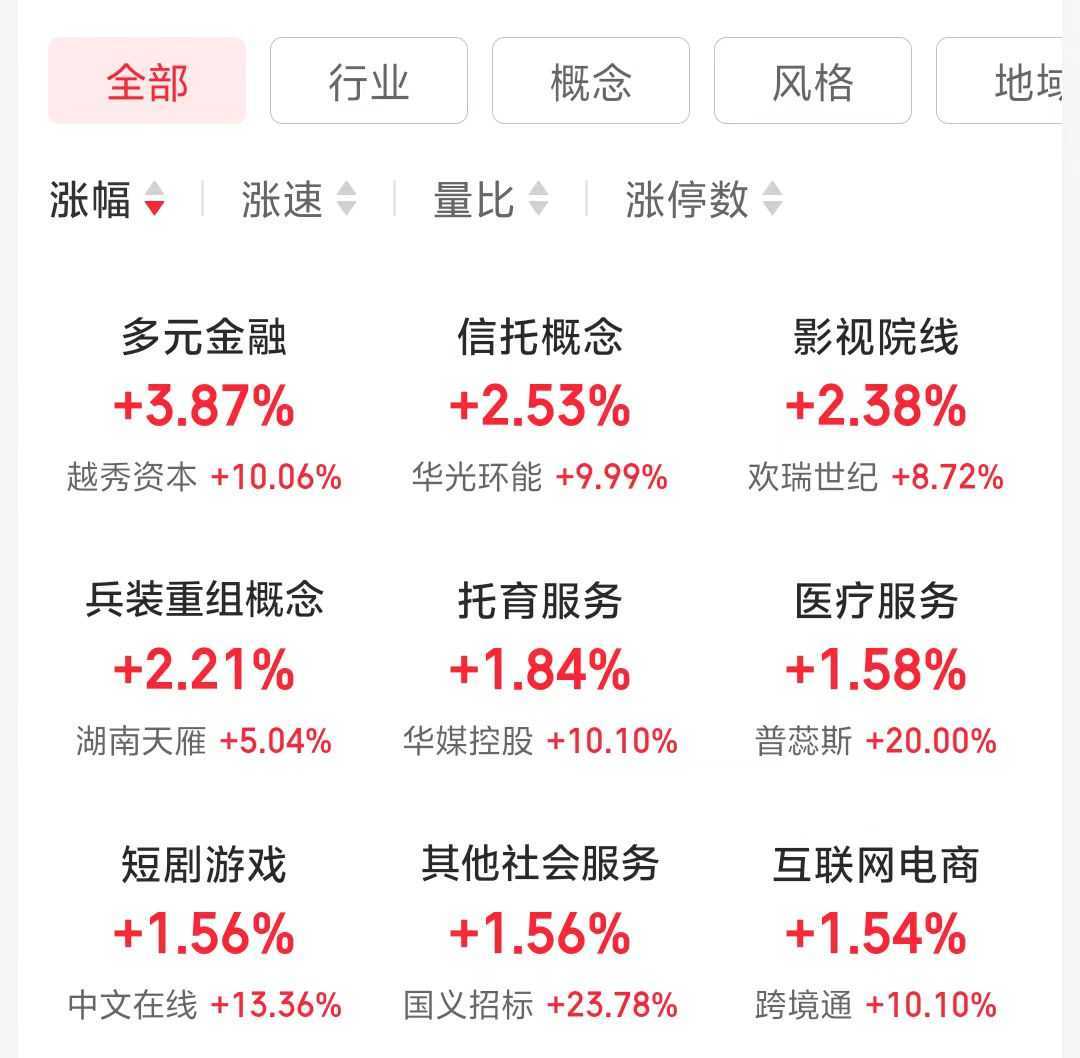
Task: Open the 多元金融 sector card
Action: [204, 406]
